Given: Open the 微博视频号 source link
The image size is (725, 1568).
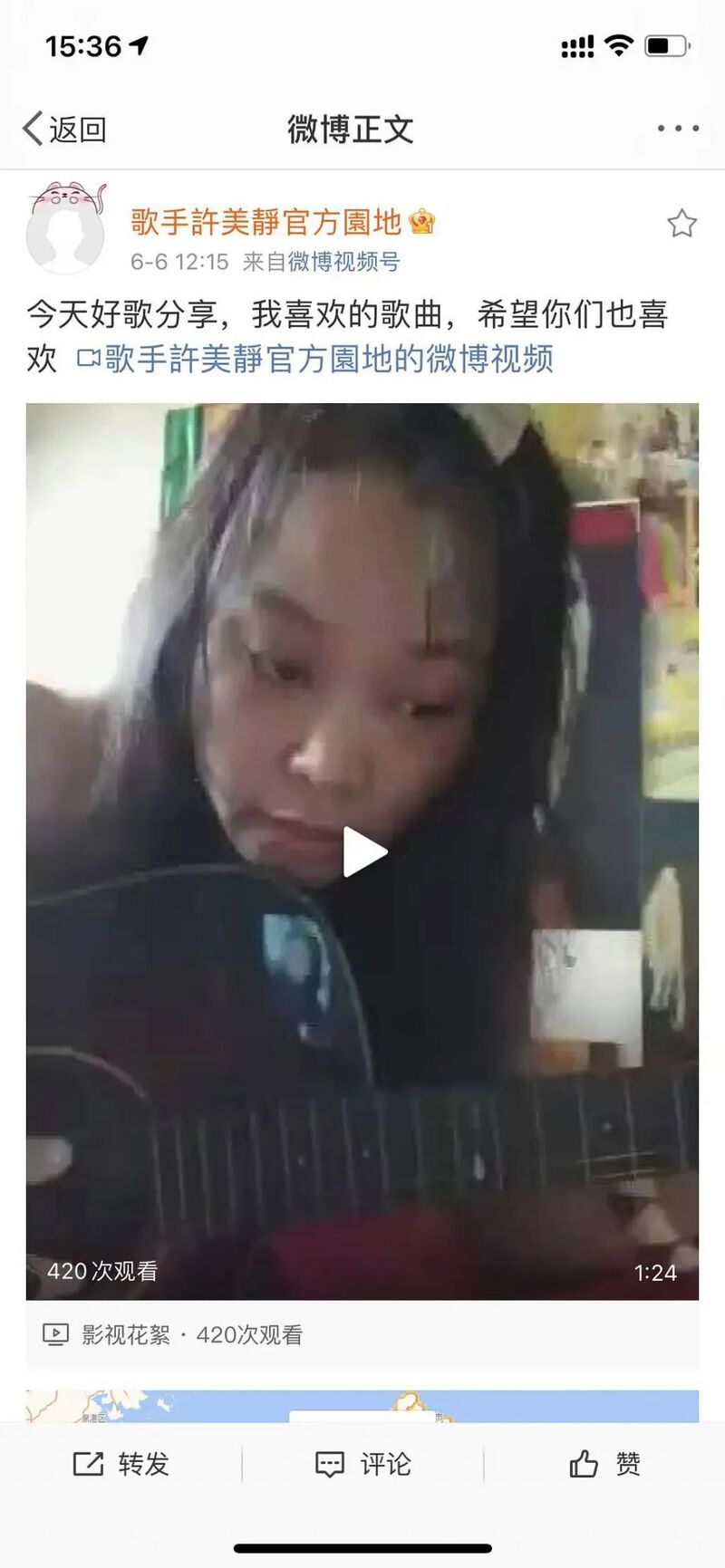Looking at the screenshot, I should coord(343,263).
